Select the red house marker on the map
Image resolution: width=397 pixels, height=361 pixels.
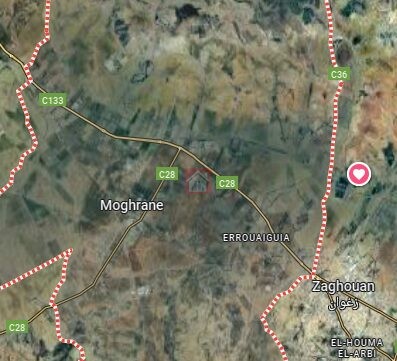click(x=198, y=181)
